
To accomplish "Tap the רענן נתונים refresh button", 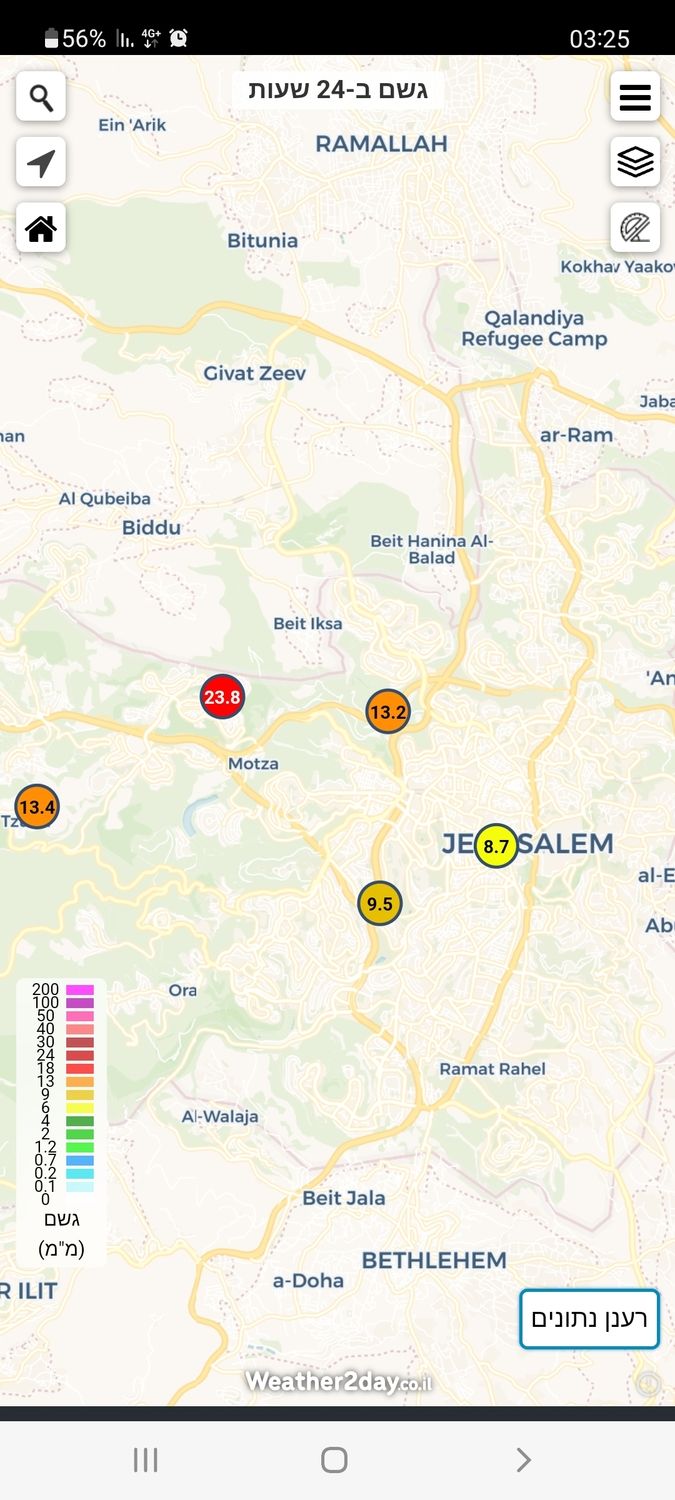I will pos(589,1318).
